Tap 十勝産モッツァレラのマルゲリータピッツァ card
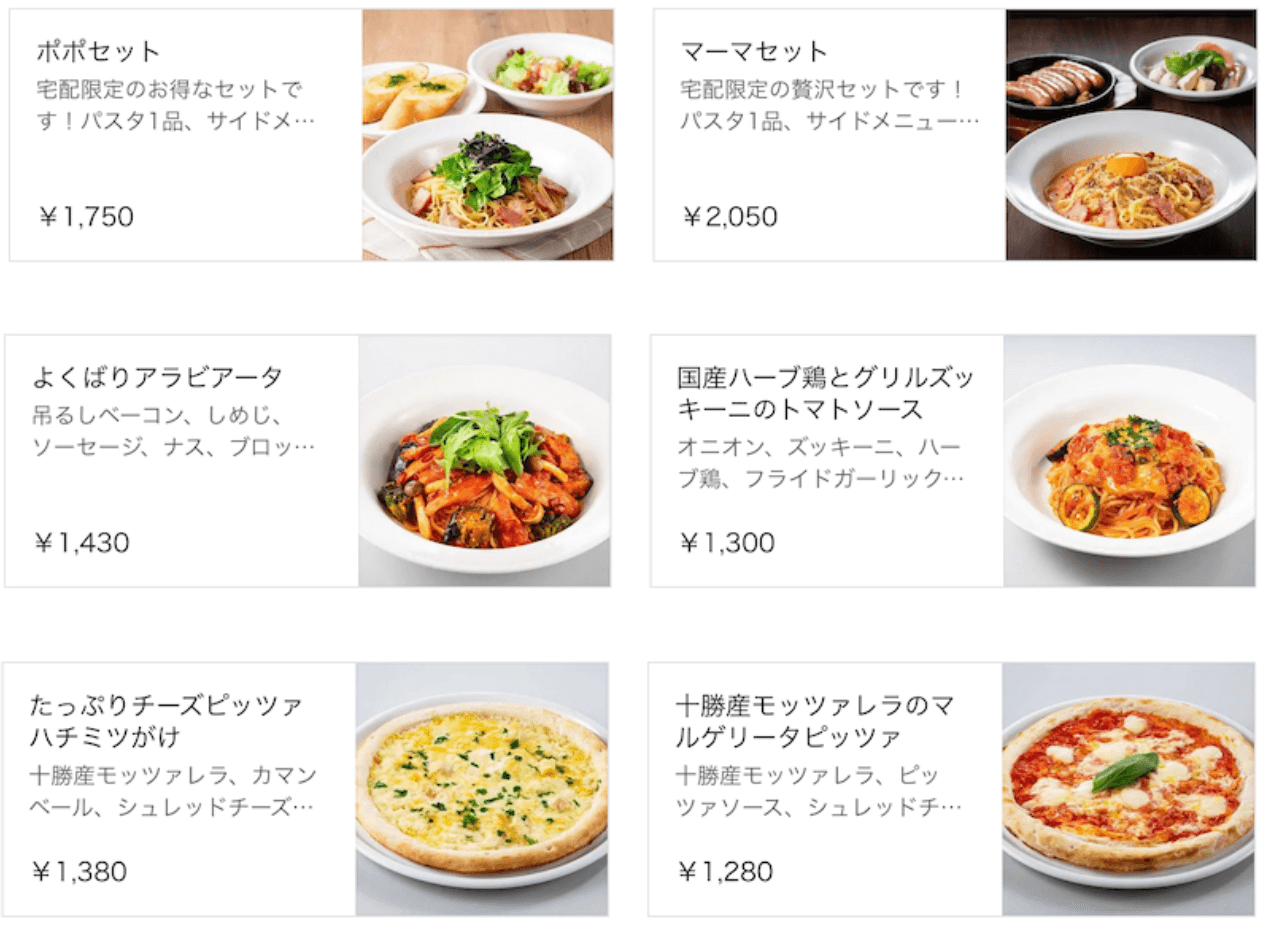 coord(950,788)
